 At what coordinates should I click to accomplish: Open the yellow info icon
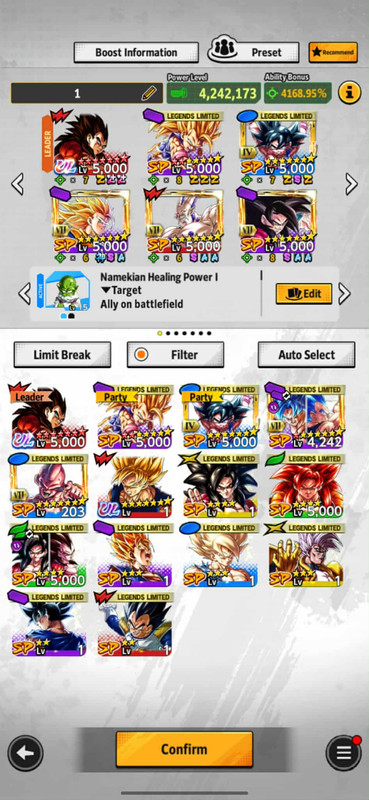350,93
